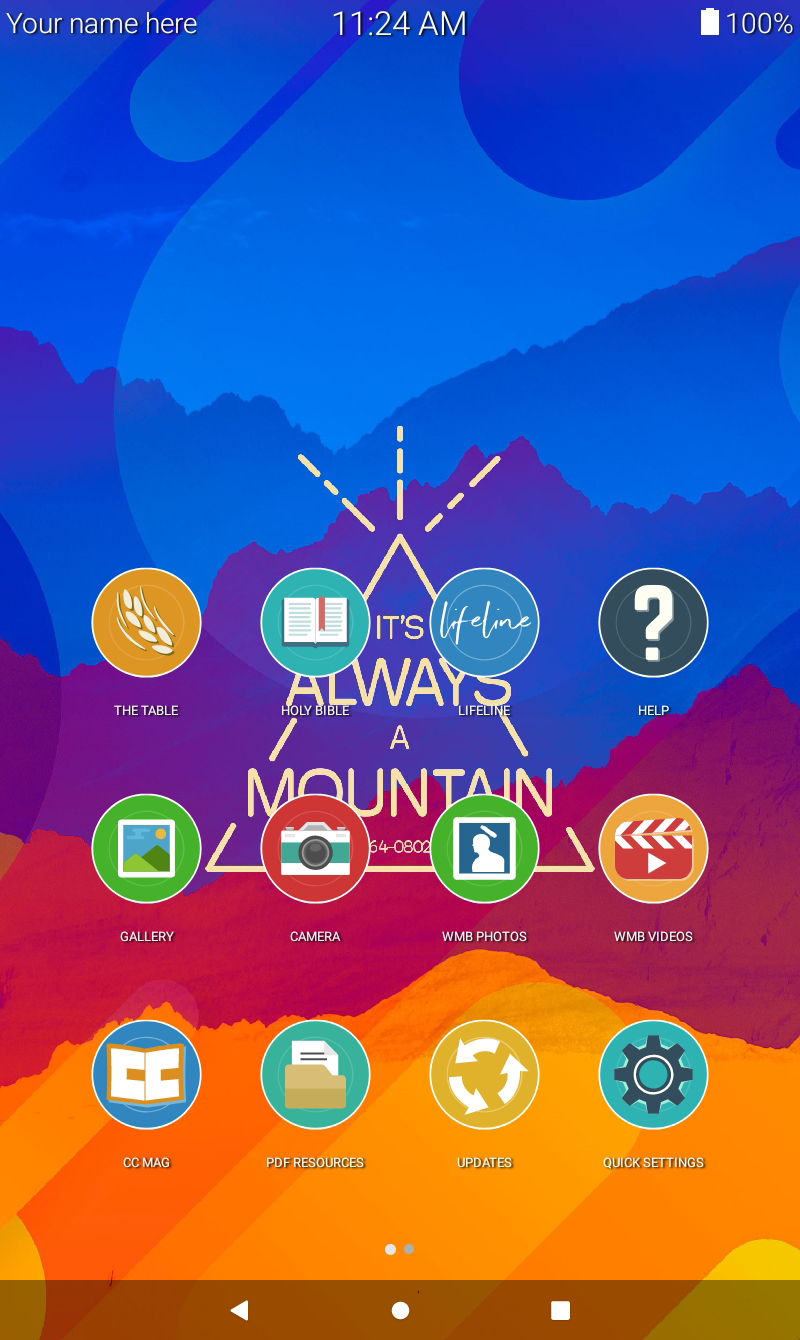
Task: Open WMB Photos
Action: (x=484, y=849)
